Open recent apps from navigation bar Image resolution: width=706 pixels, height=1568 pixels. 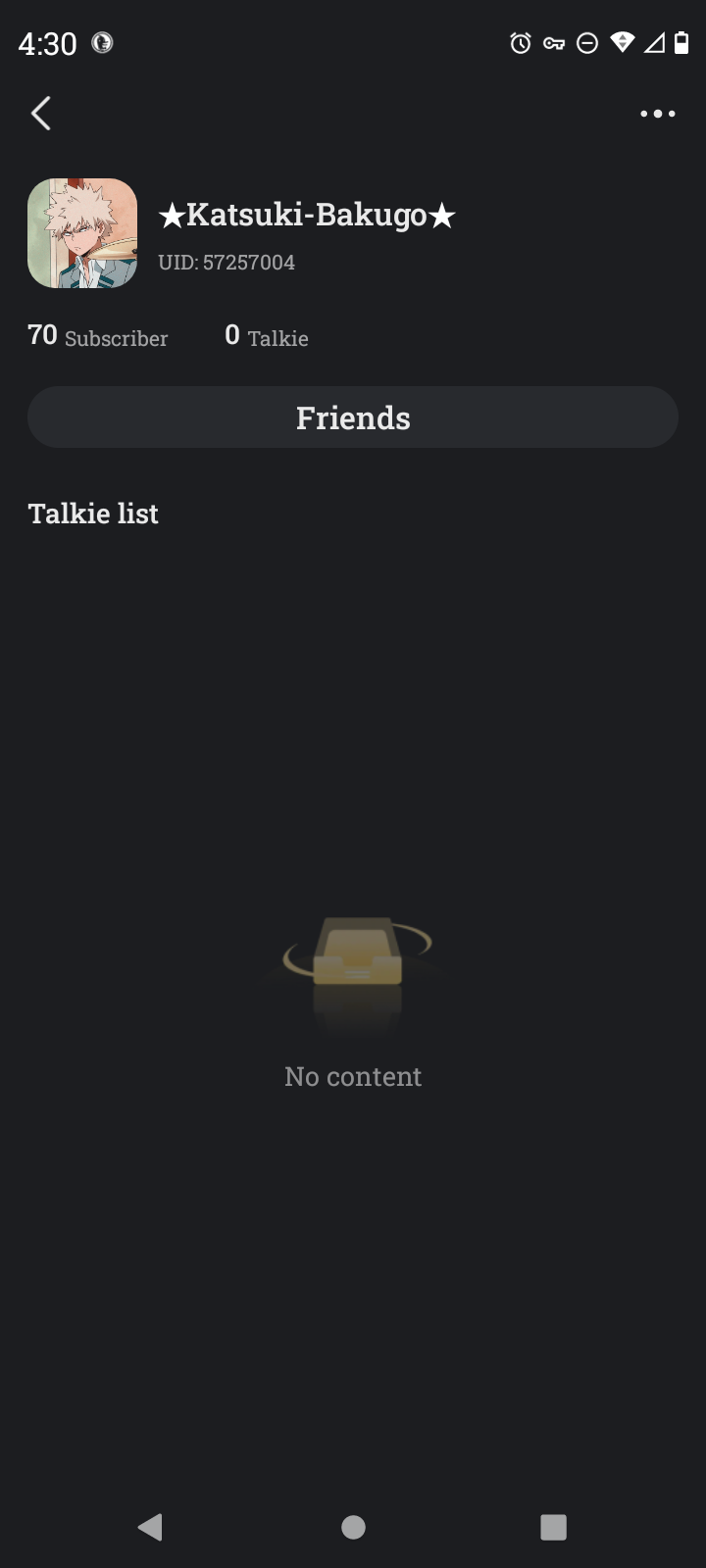553,1527
